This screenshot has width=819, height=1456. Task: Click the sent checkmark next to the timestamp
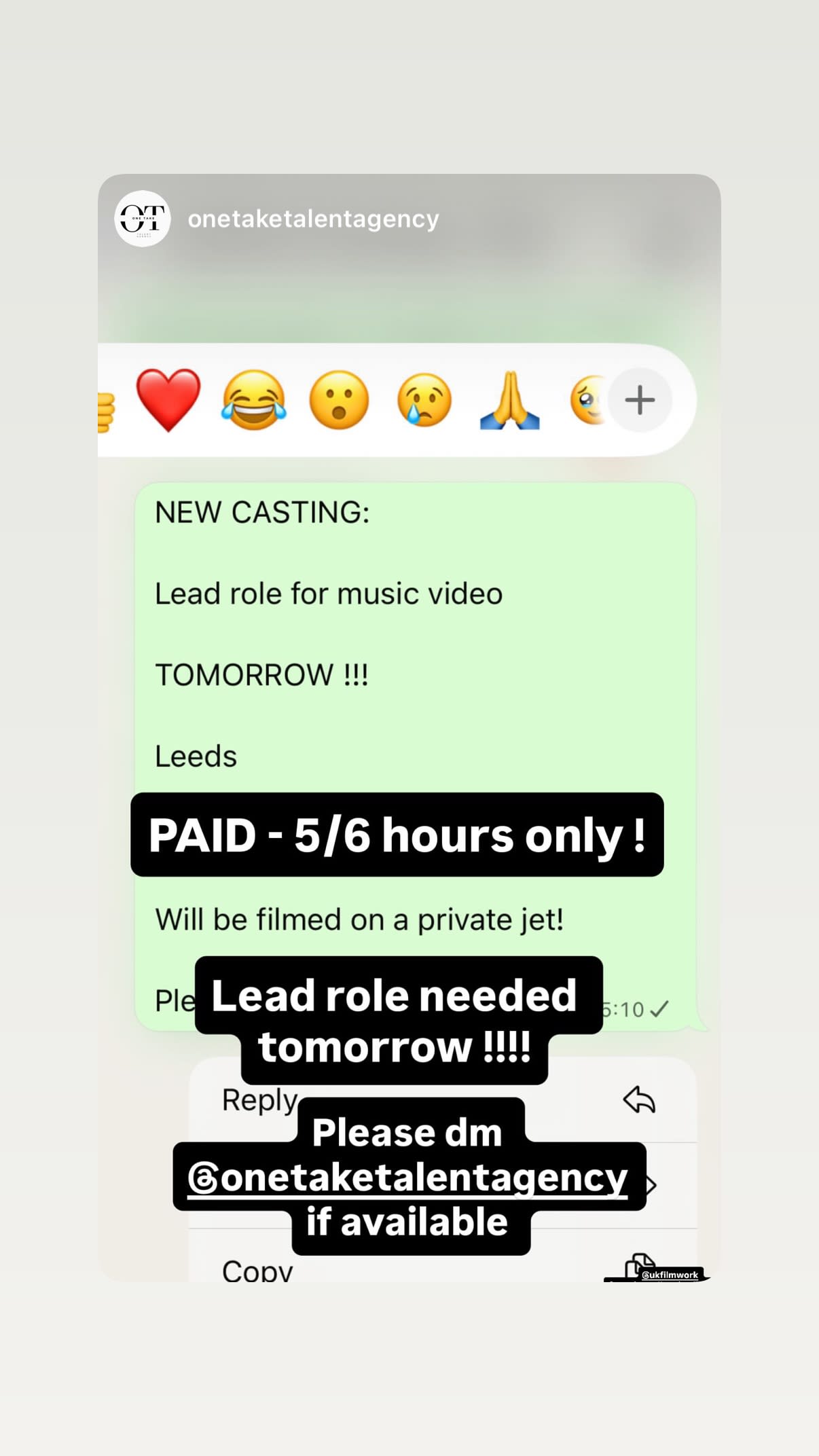click(657, 1011)
